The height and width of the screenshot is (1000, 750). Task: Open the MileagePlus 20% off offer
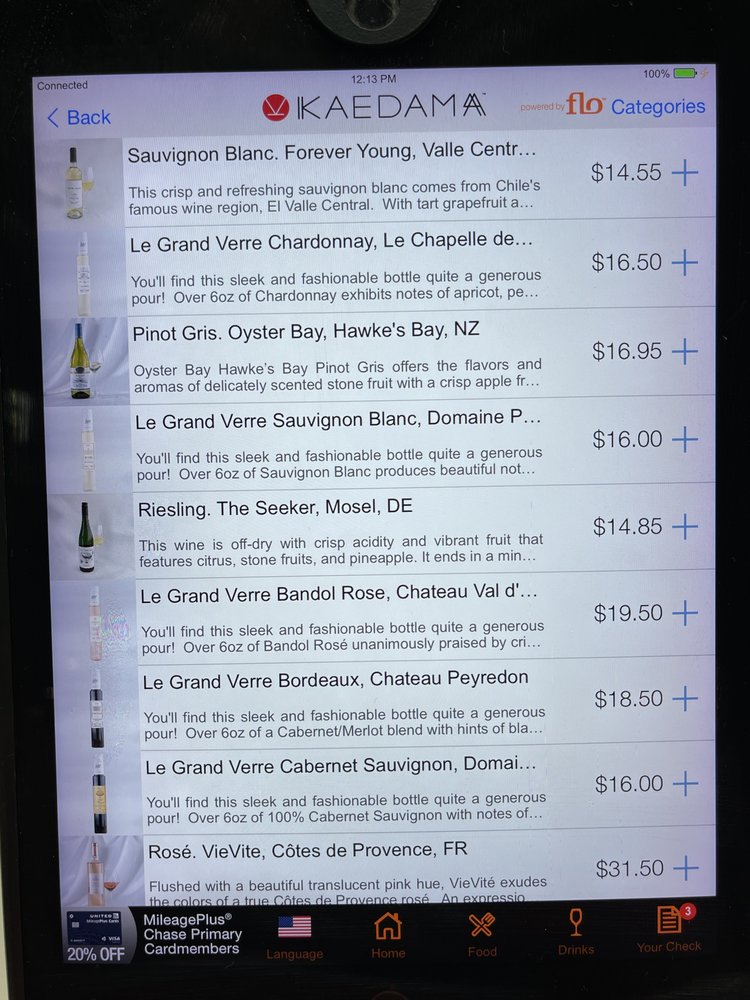(154, 935)
